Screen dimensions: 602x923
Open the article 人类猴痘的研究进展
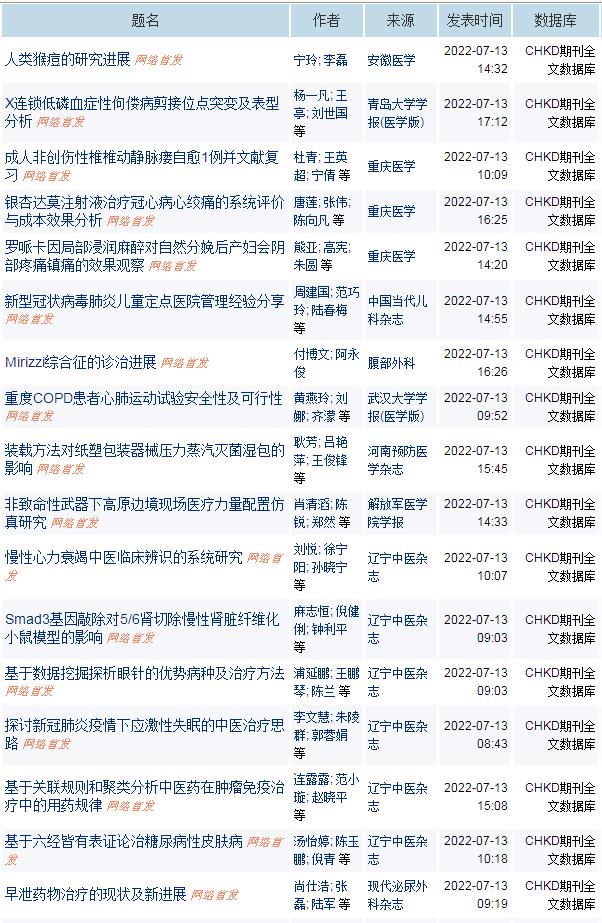tap(67, 59)
